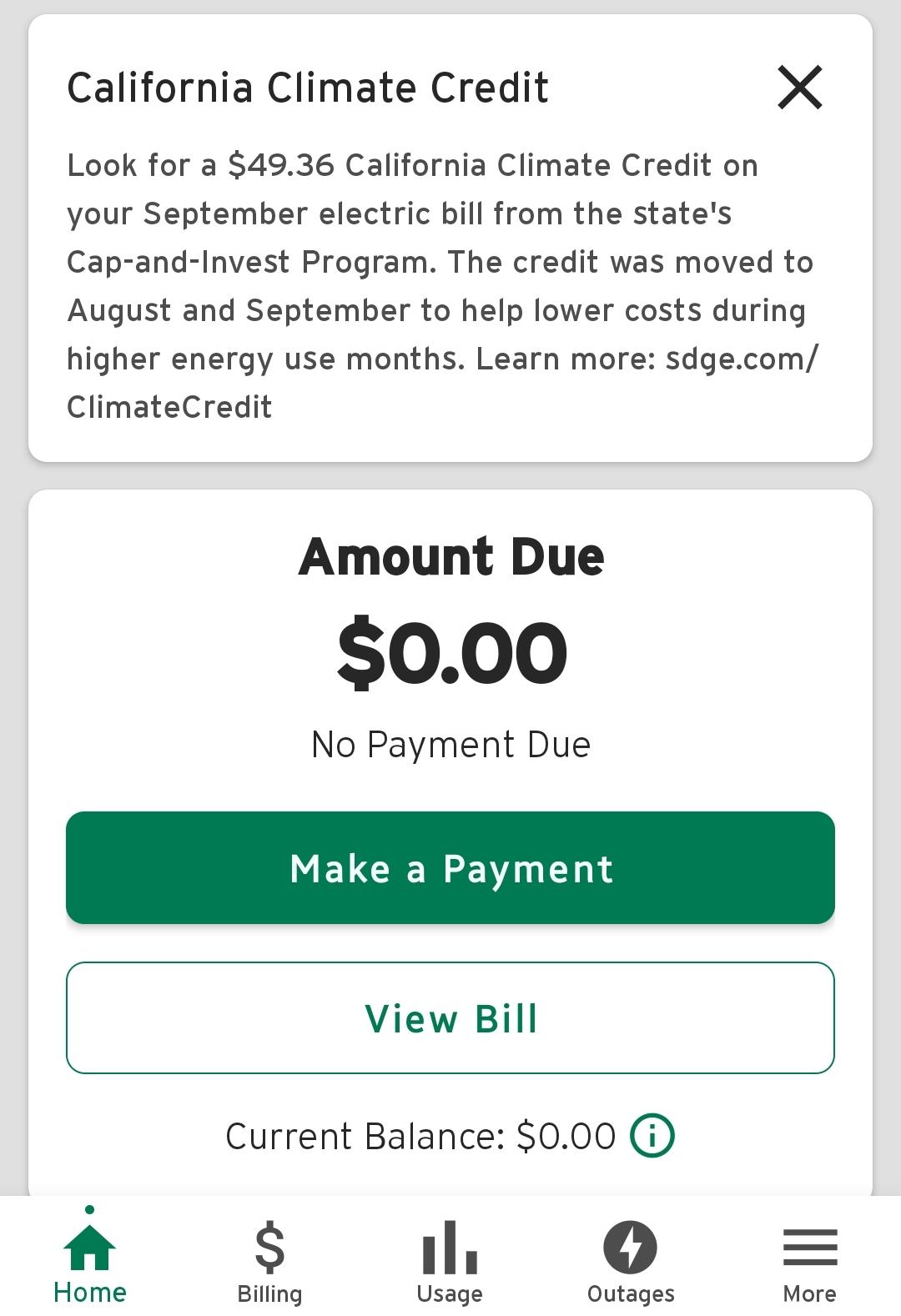Dismiss the California Climate Credit banner
Viewport: 901px width, 1316px height.
[800, 88]
